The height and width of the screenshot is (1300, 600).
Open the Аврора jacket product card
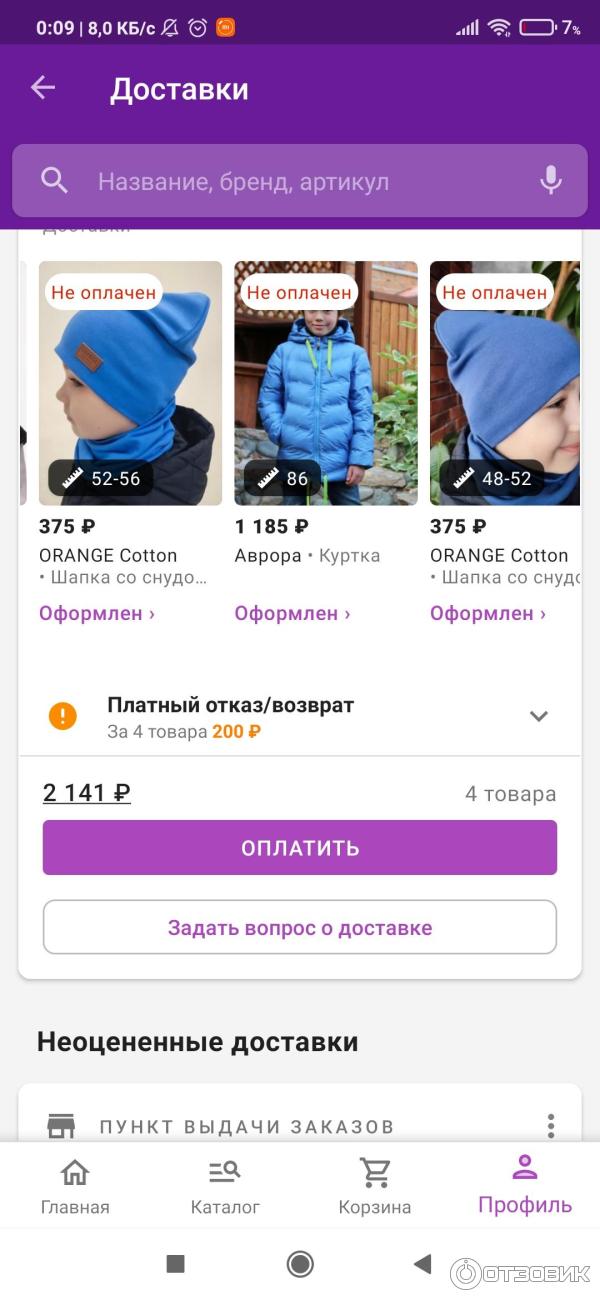click(326, 383)
